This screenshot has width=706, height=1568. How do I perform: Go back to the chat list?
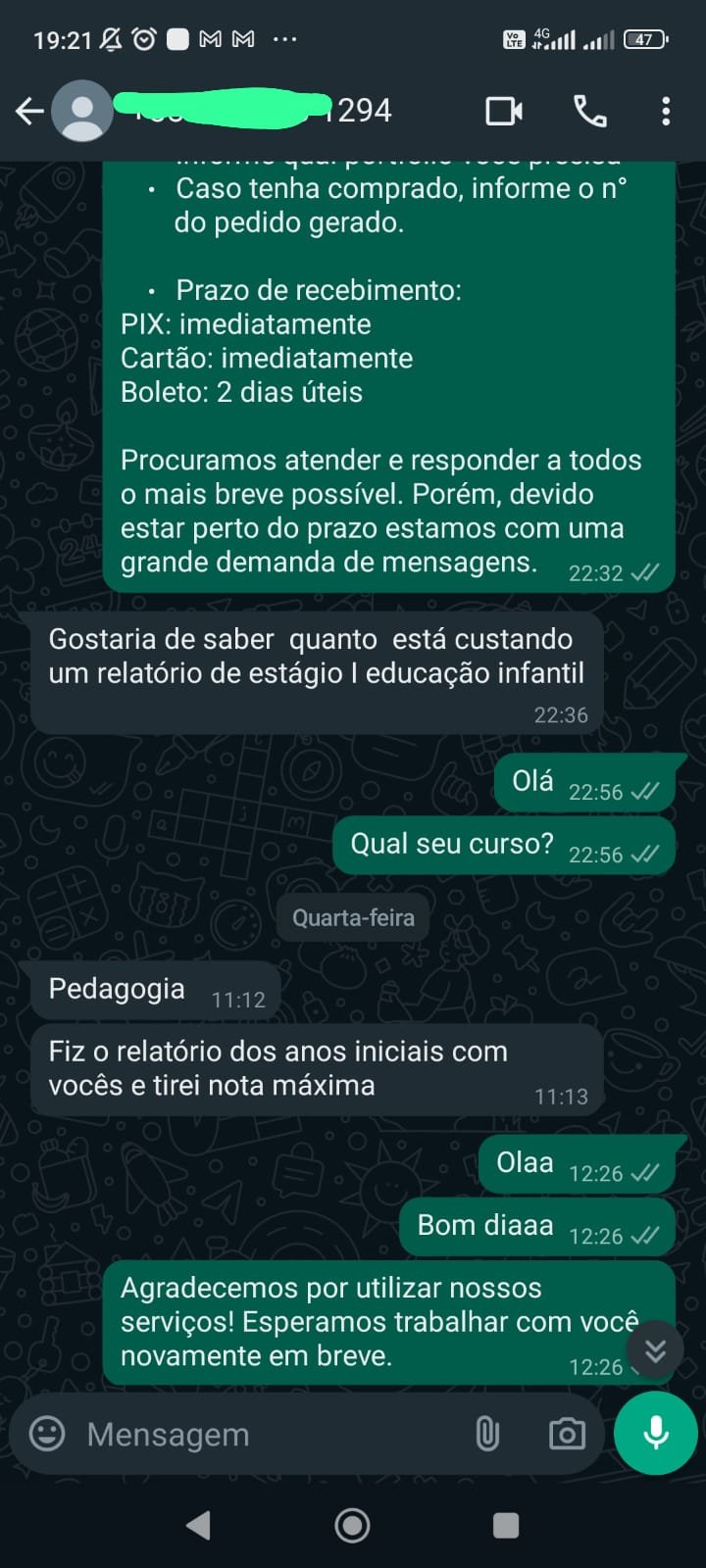pyautogui.click(x=29, y=112)
